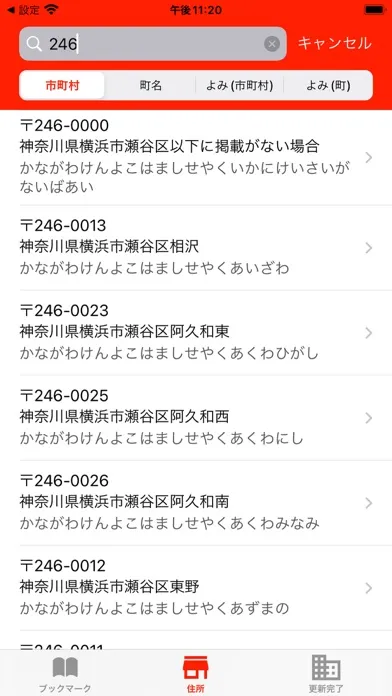
Task: Switch to the 町名 segment
Action: pos(150,86)
